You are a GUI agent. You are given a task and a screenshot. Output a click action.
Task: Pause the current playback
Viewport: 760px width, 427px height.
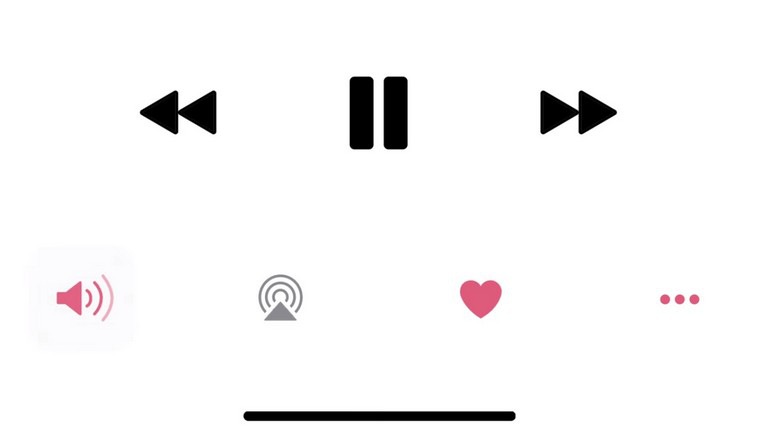click(378, 112)
